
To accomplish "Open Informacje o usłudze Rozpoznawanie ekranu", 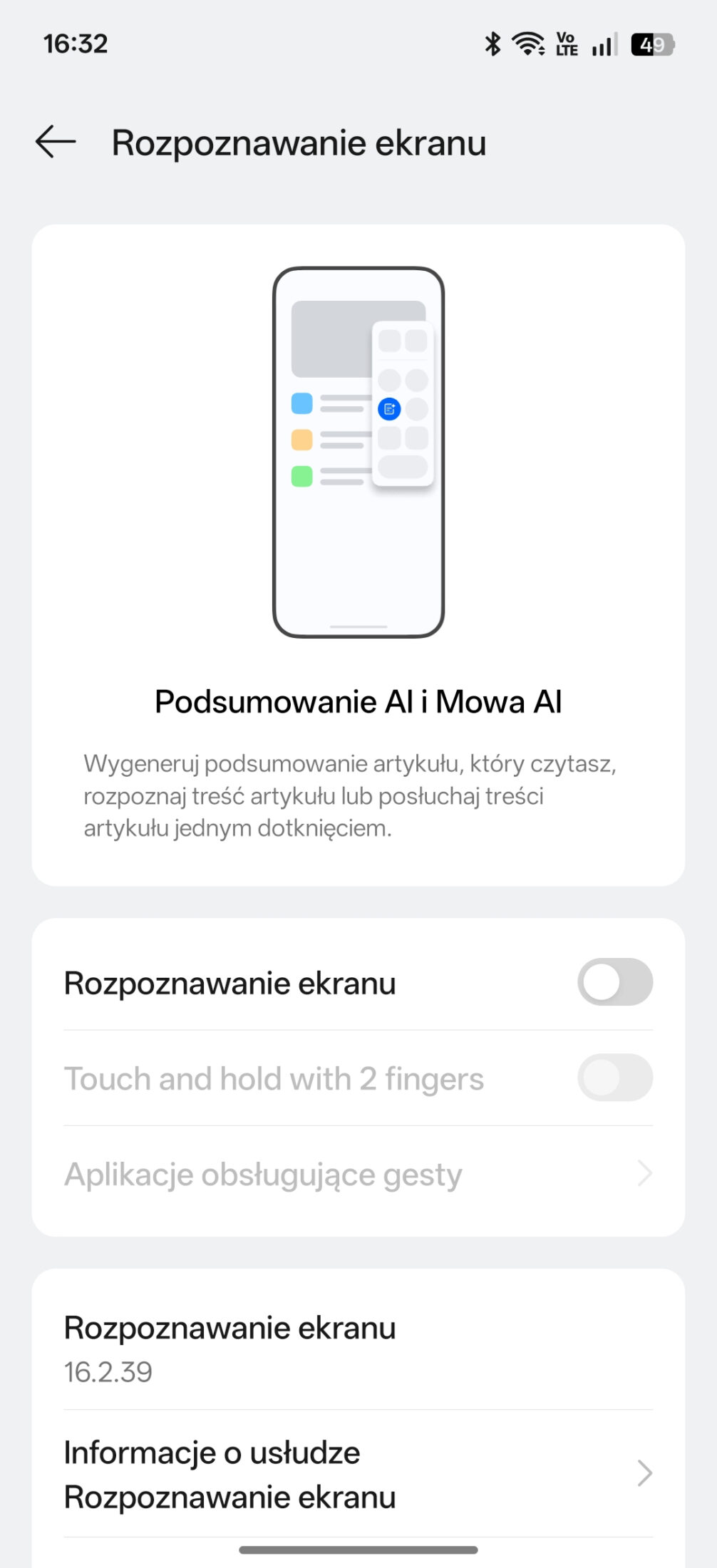I will pyautogui.click(x=358, y=1474).
